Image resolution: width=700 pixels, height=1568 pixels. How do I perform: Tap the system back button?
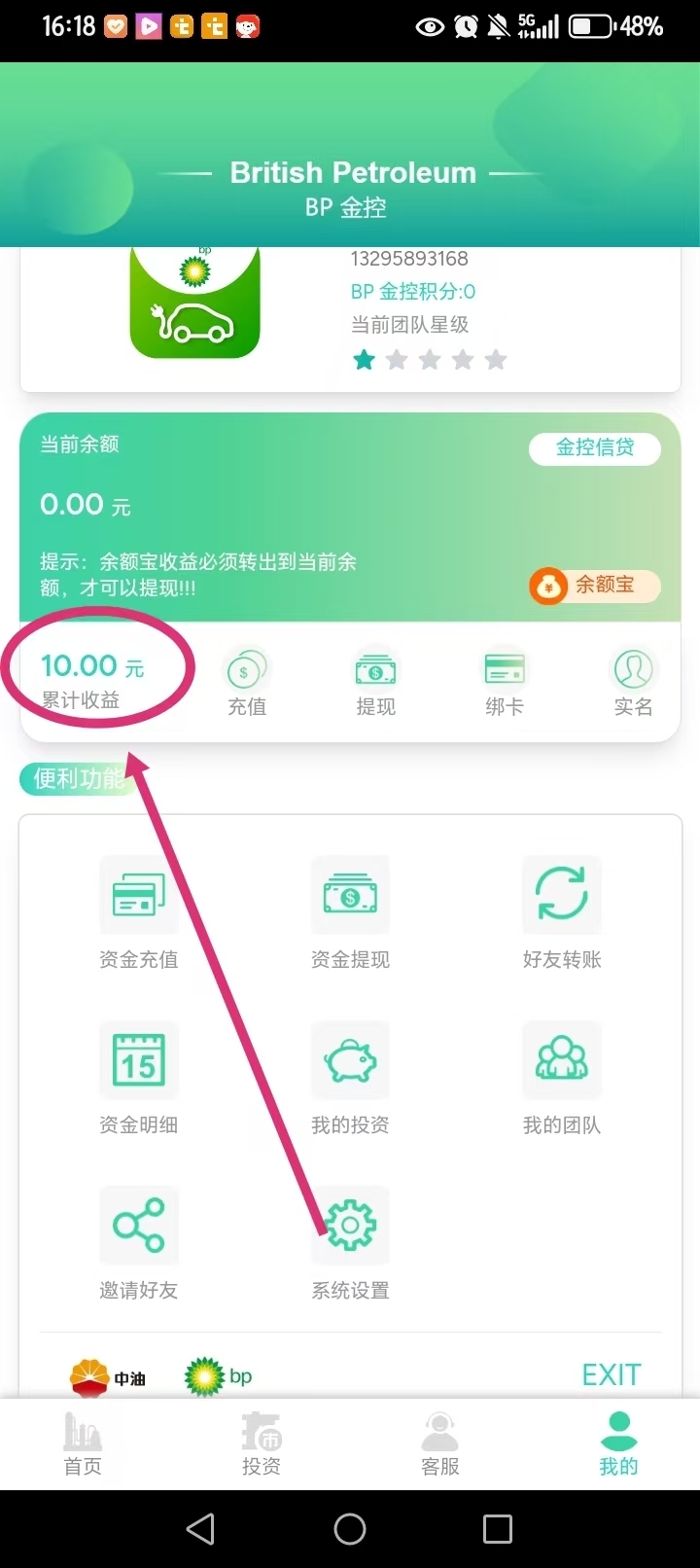coord(200,1529)
